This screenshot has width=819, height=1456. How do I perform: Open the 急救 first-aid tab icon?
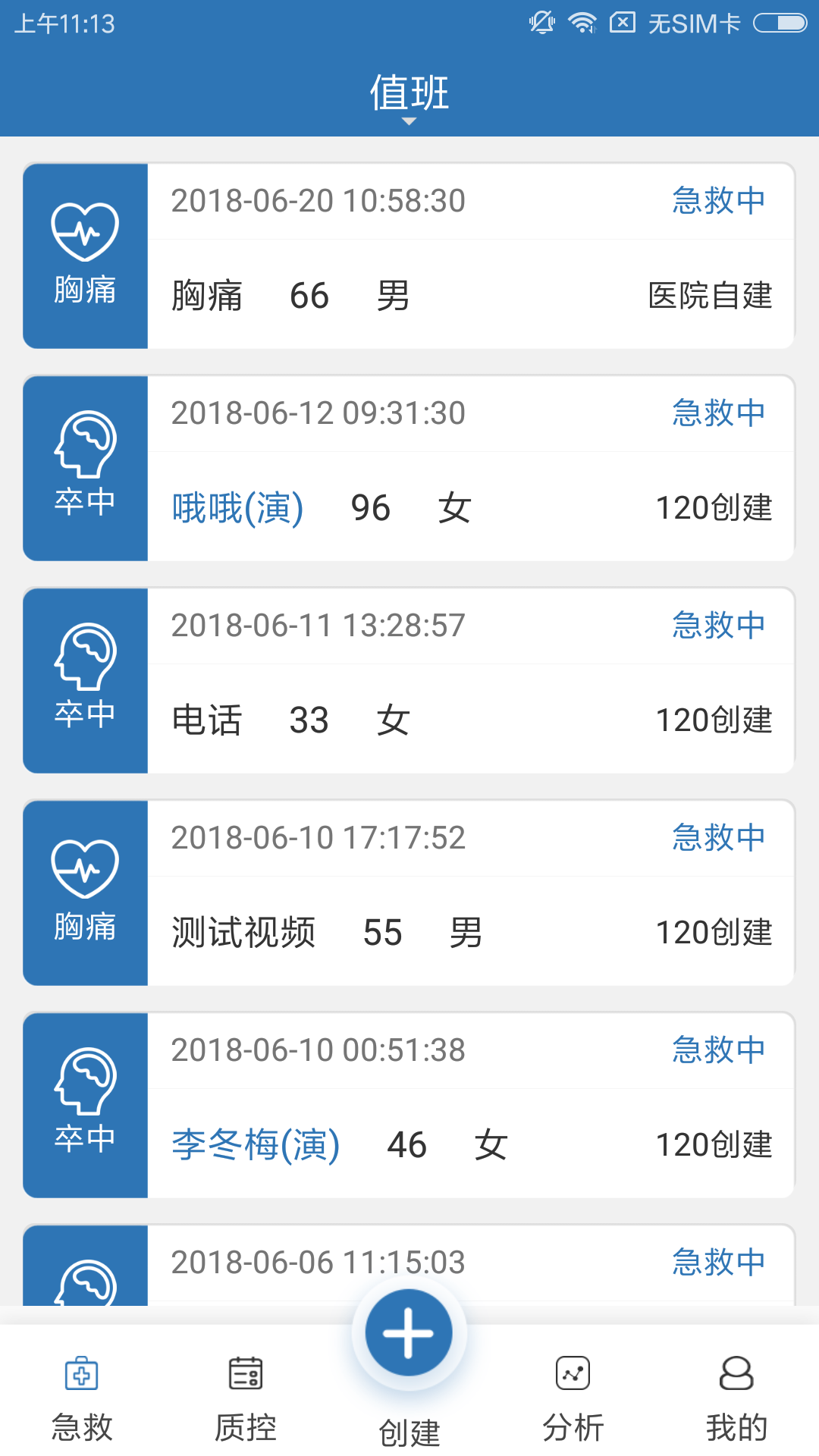(81, 1373)
